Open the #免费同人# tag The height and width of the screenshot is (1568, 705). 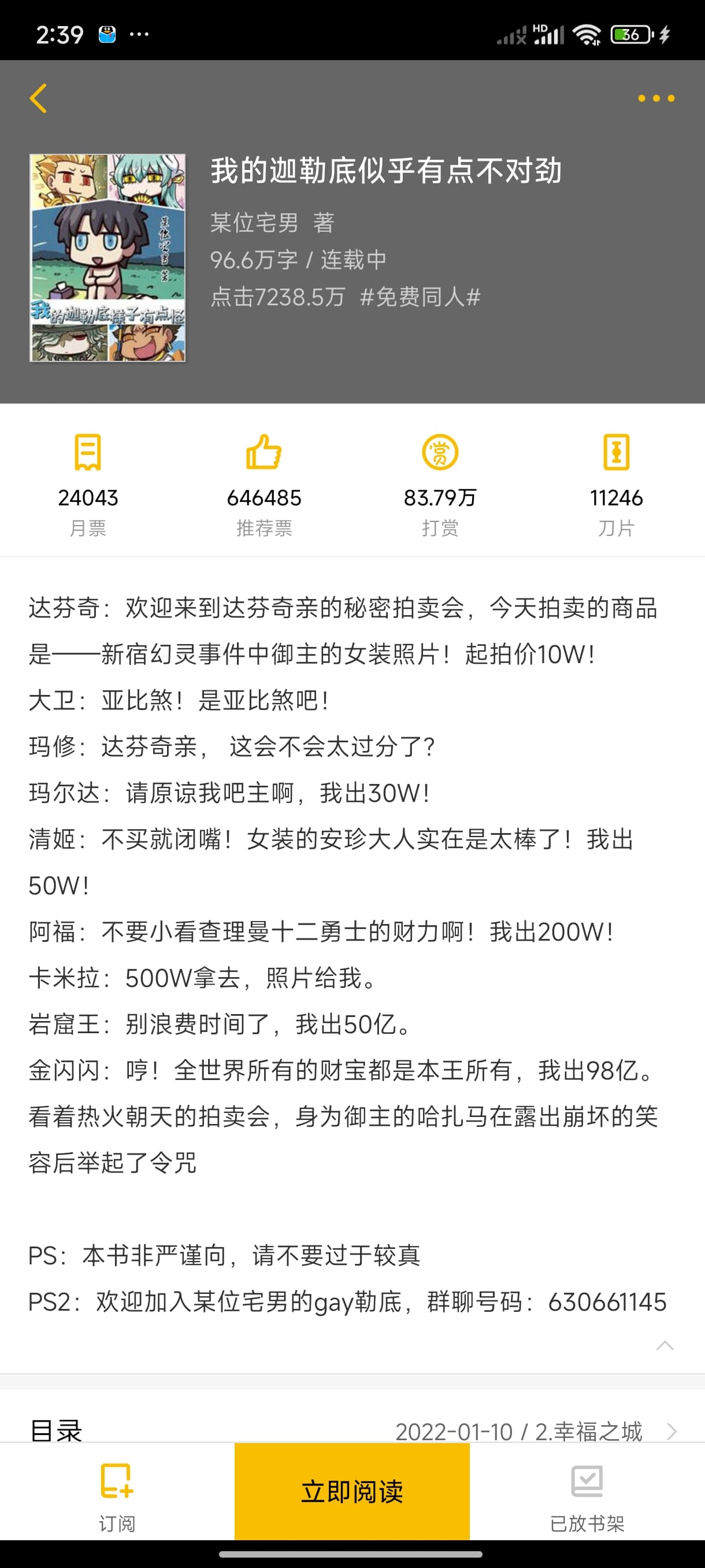[420, 297]
